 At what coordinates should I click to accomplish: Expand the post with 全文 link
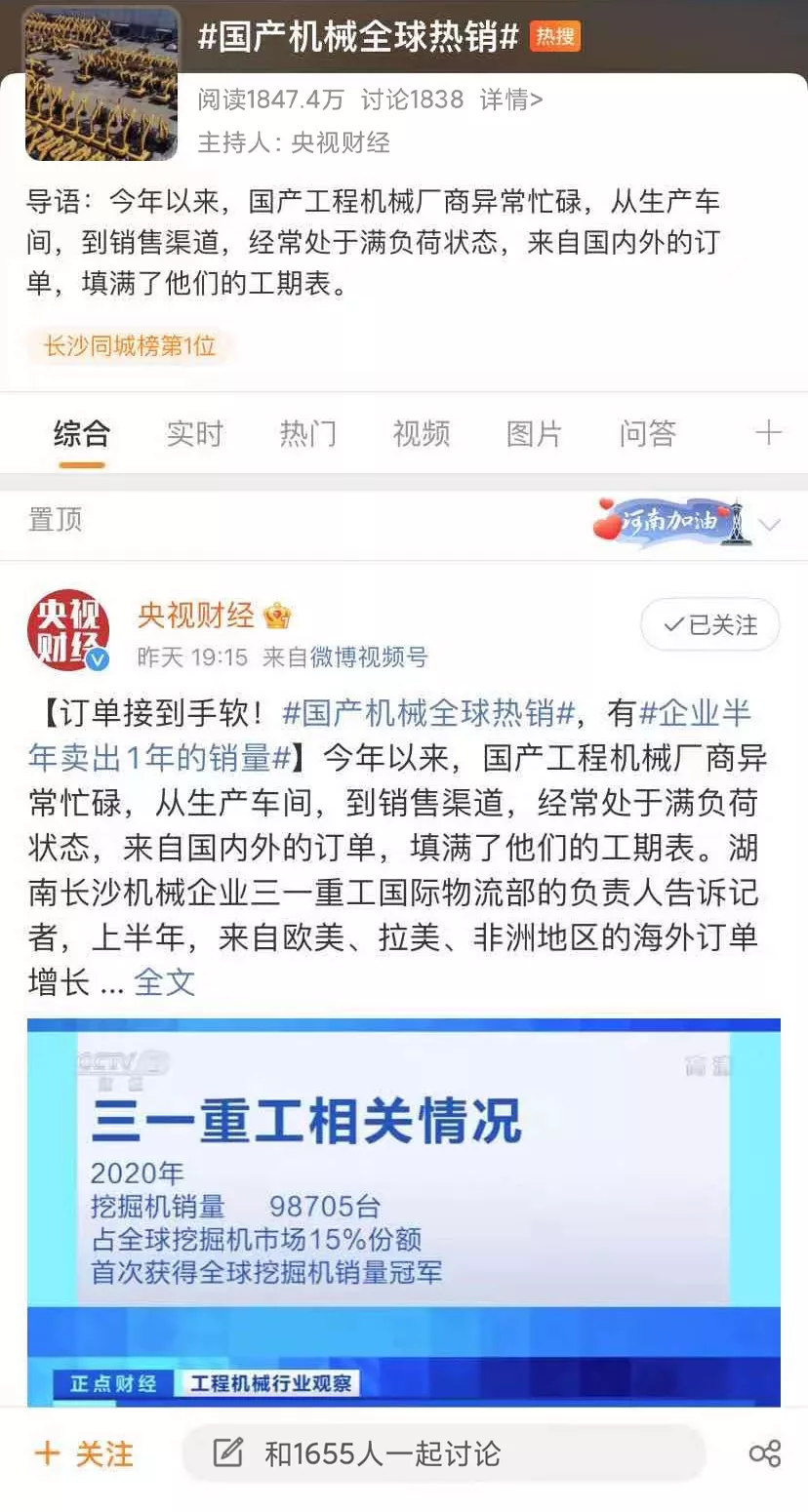click(x=164, y=981)
